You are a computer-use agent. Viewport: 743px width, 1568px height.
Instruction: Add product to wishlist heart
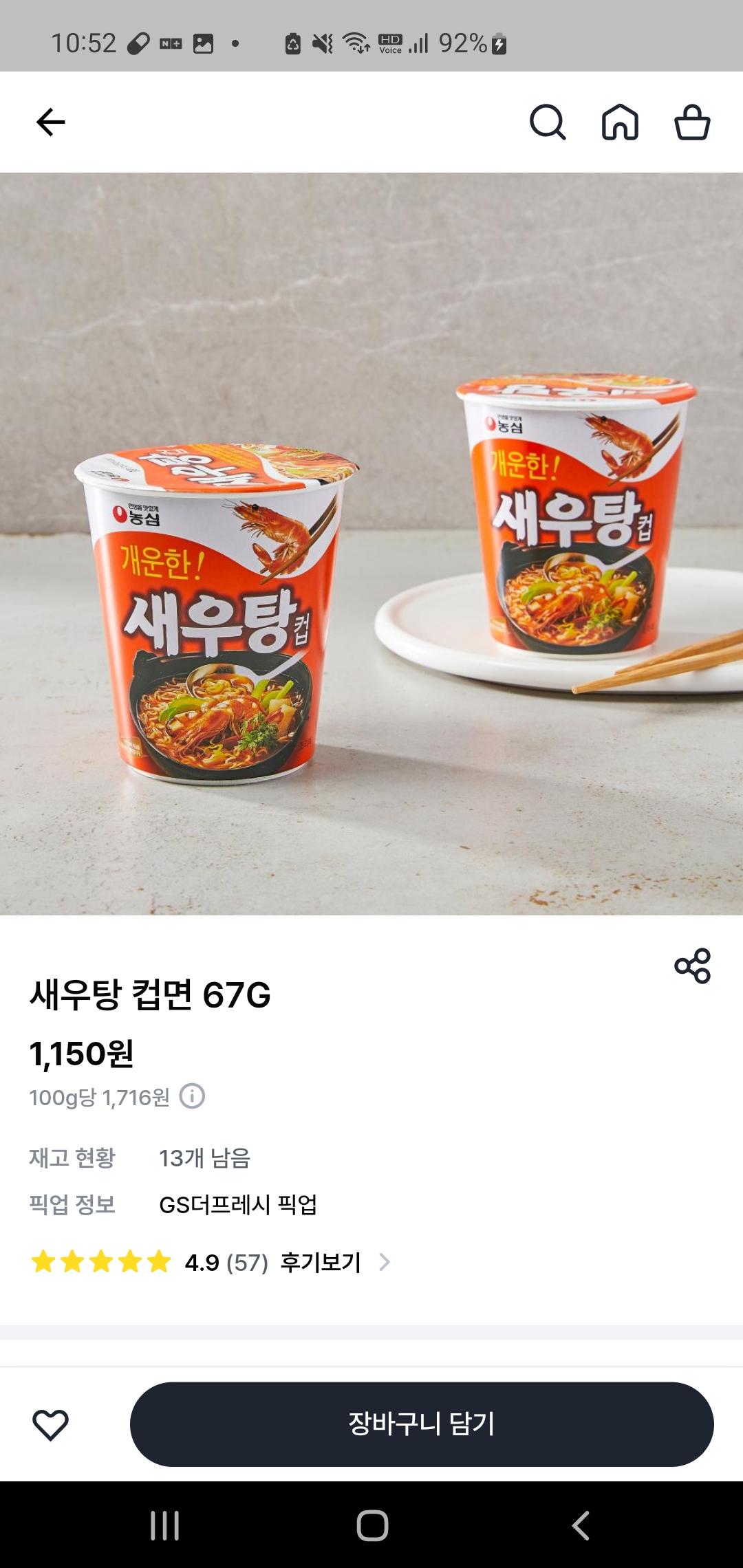point(51,1424)
